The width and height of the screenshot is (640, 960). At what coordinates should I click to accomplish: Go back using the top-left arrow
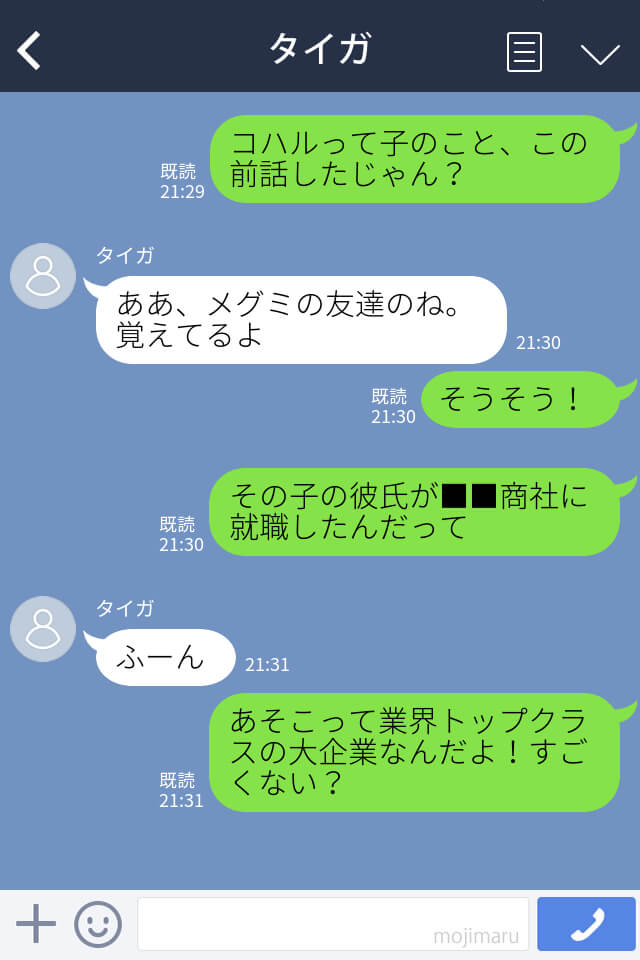30,50
